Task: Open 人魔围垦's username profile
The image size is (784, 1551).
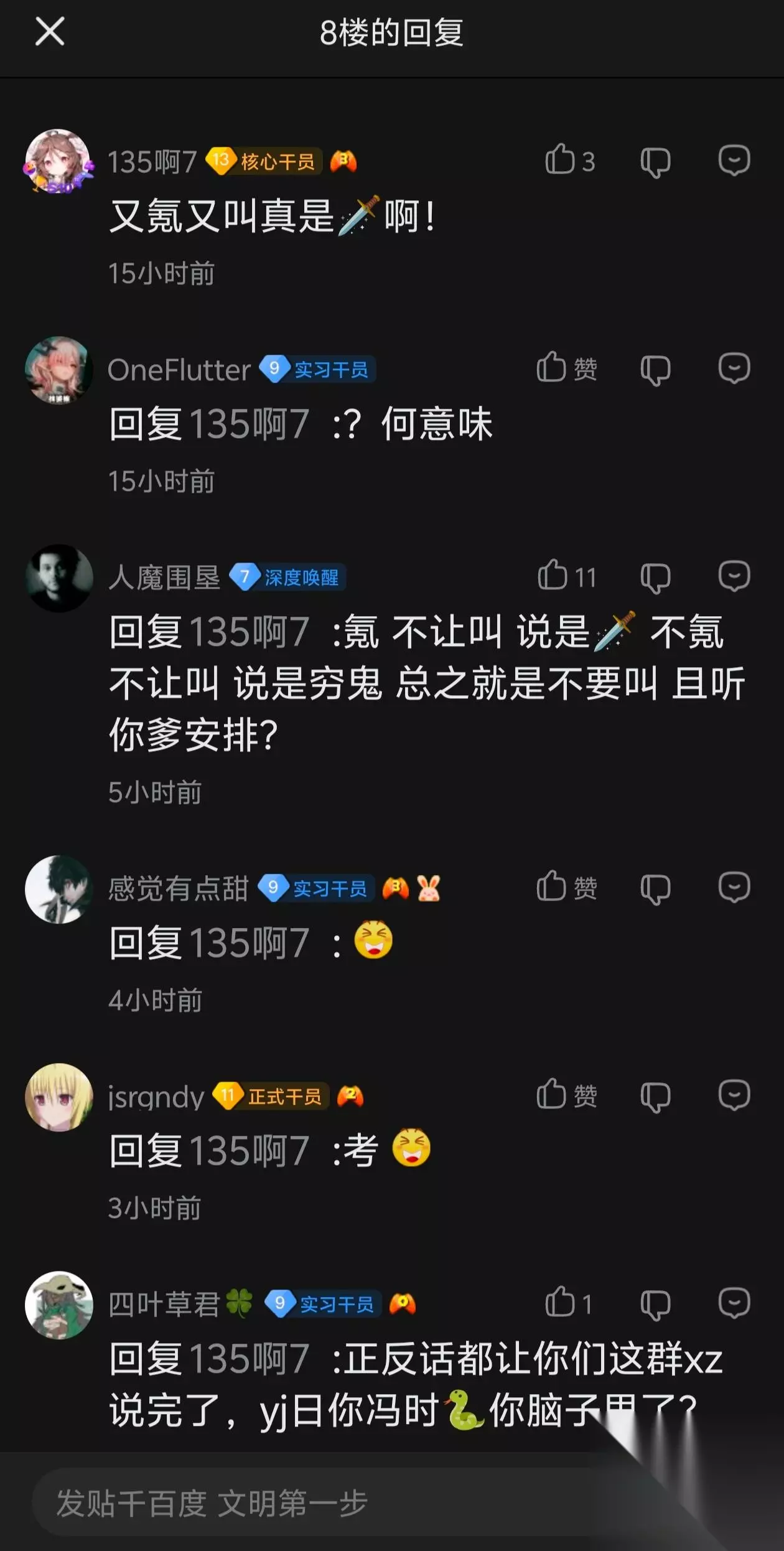Action: click(x=164, y=578)
